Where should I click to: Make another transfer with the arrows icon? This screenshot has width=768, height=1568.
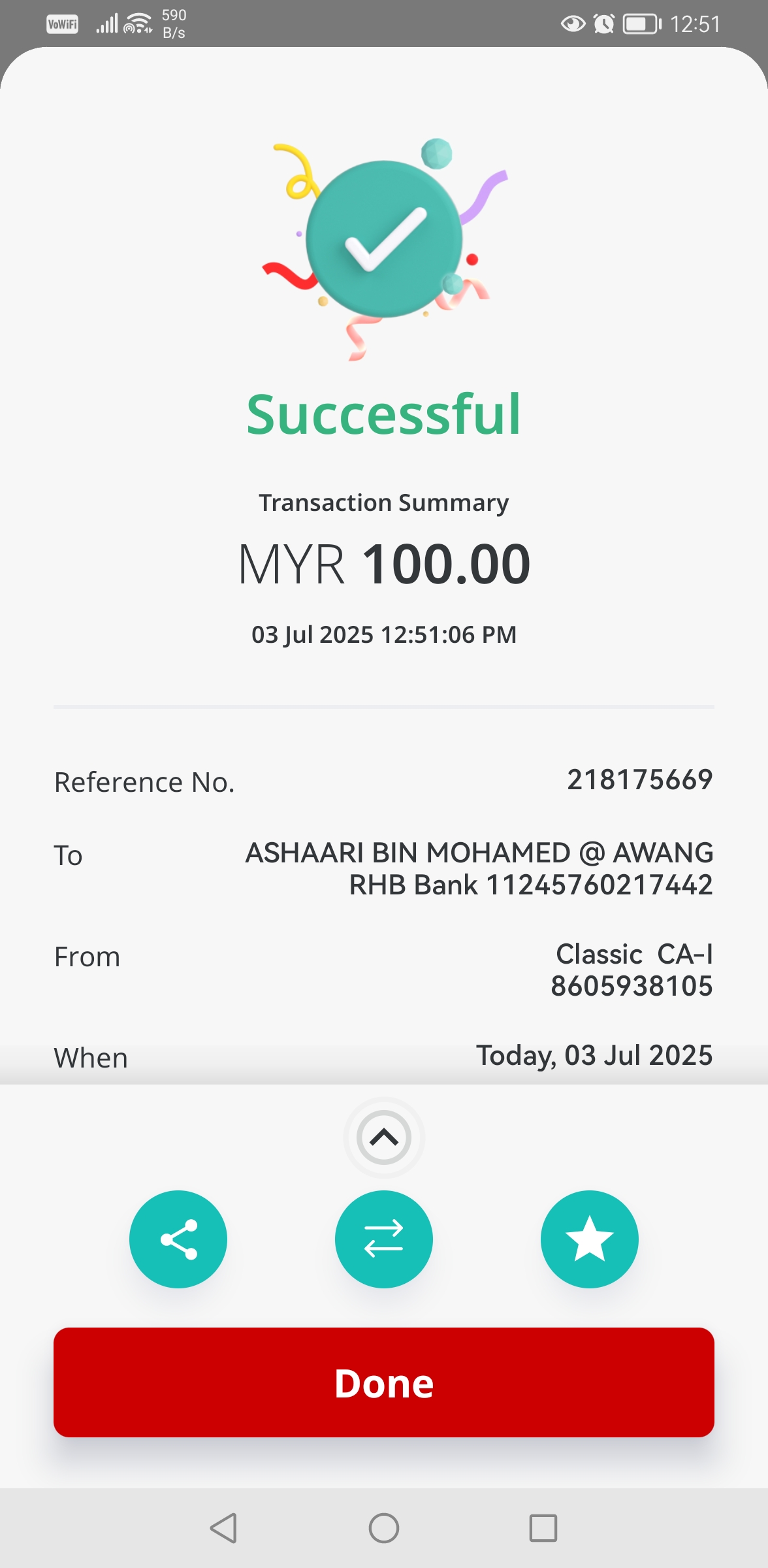click(x=384, y=1239)
